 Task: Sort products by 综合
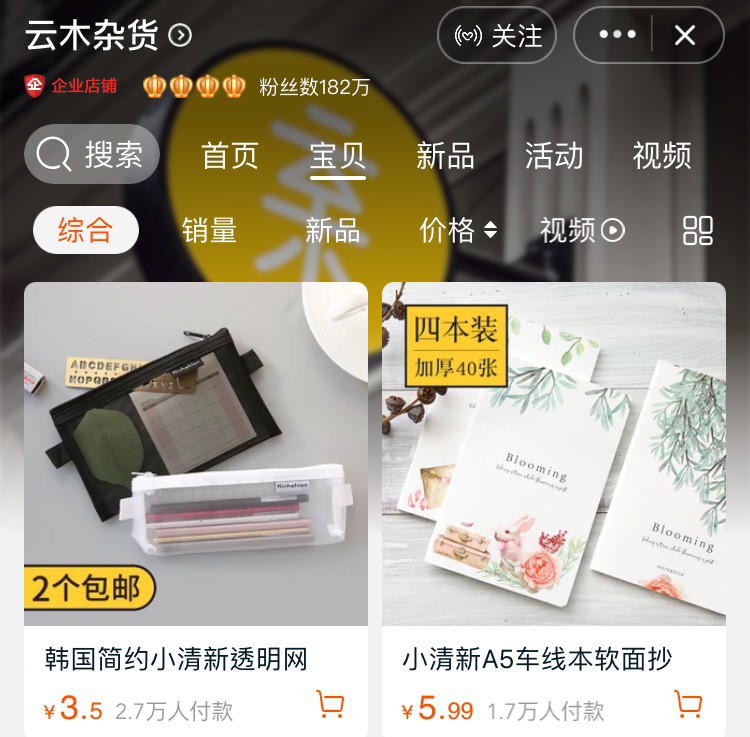click(85, 230)
